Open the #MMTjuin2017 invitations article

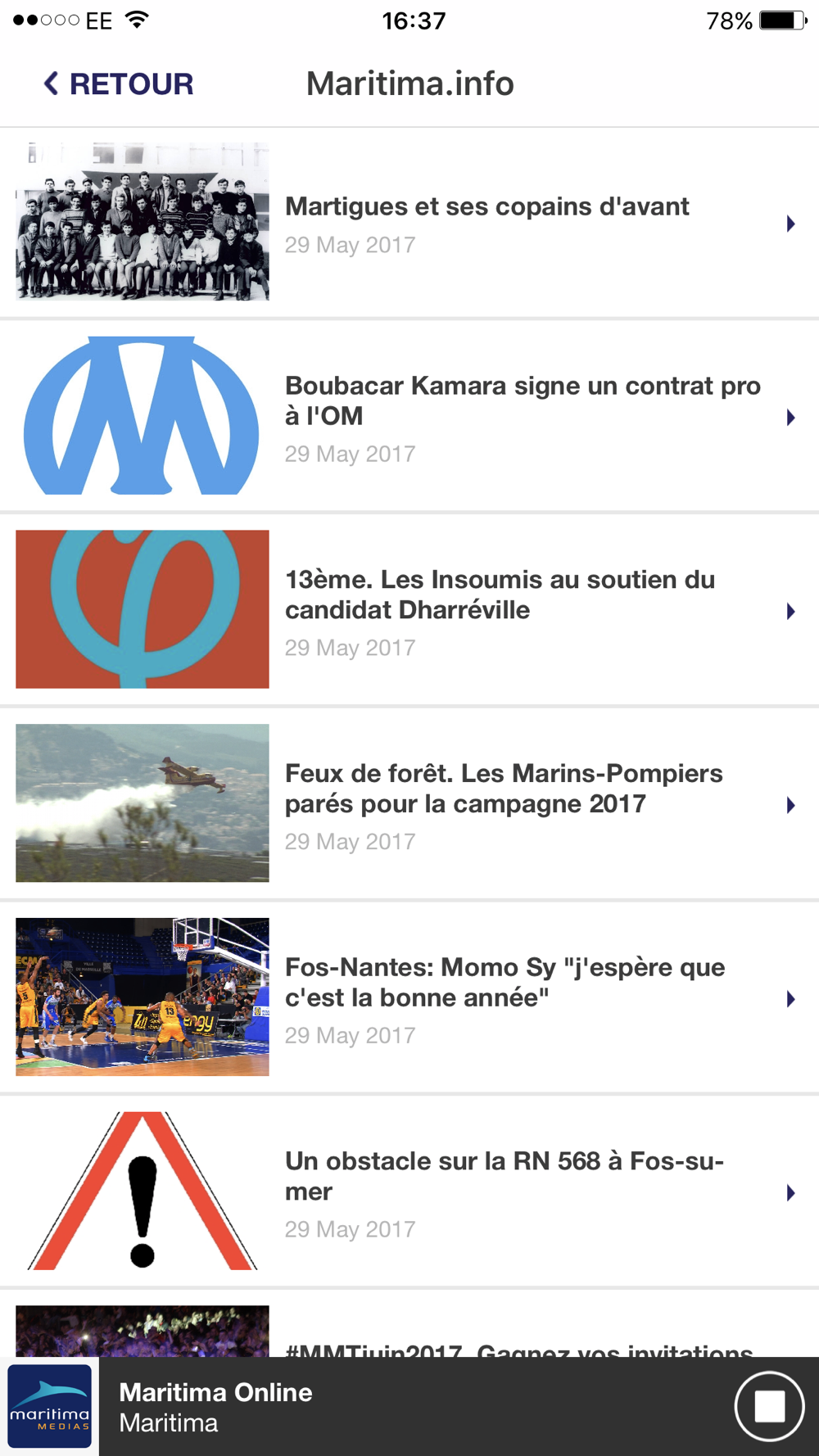click(518, 1345)
